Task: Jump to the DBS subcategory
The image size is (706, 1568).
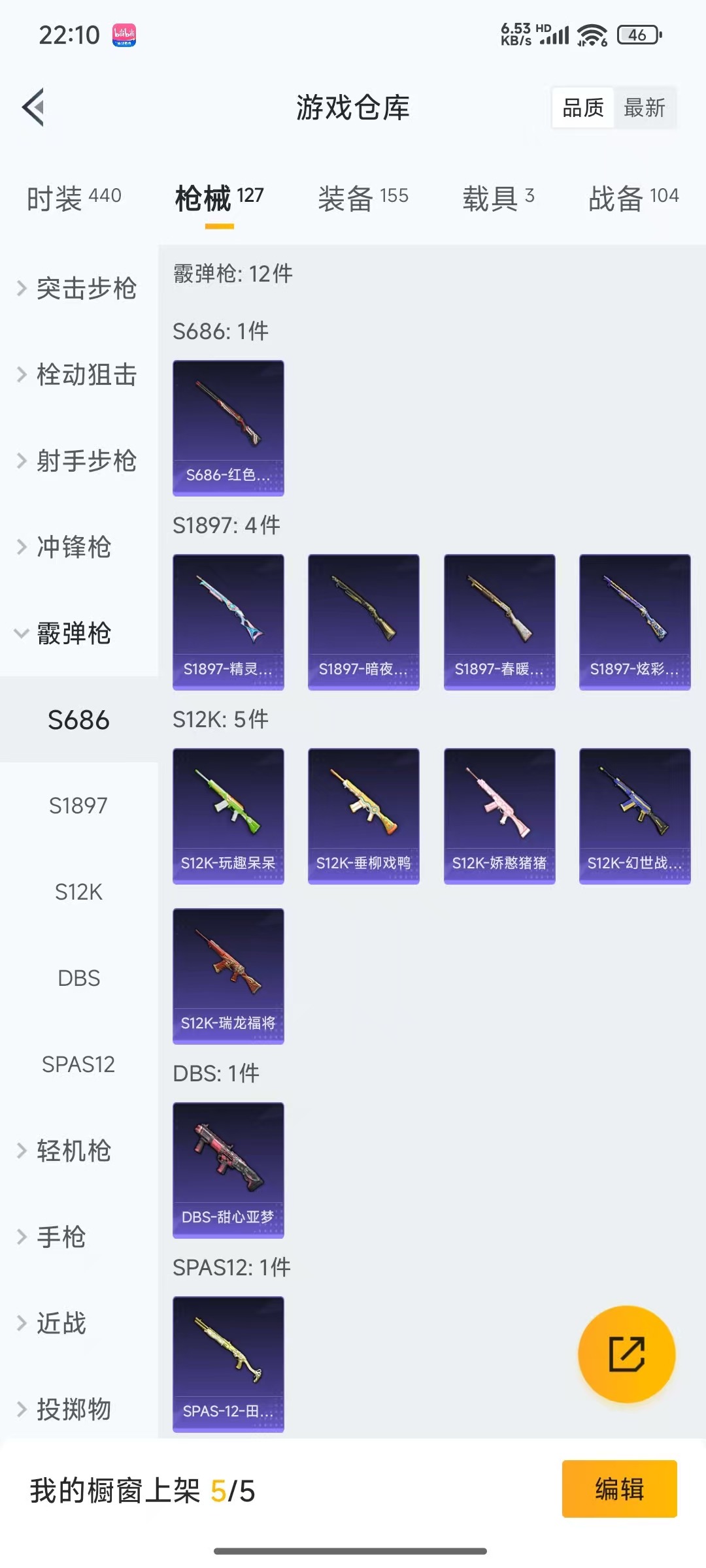Action: tap(78, 978)
